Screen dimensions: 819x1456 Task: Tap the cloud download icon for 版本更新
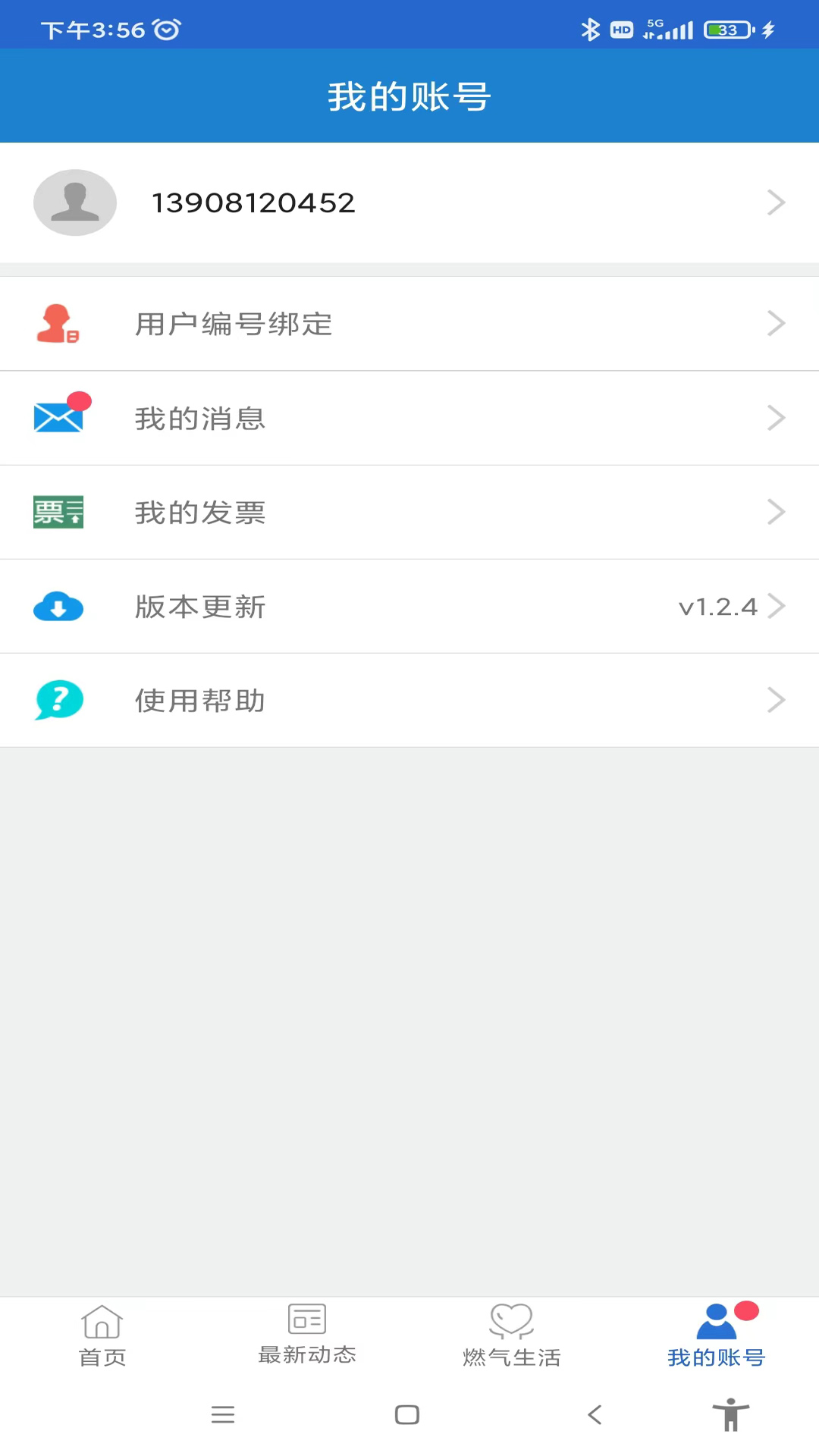coord(58,606)
